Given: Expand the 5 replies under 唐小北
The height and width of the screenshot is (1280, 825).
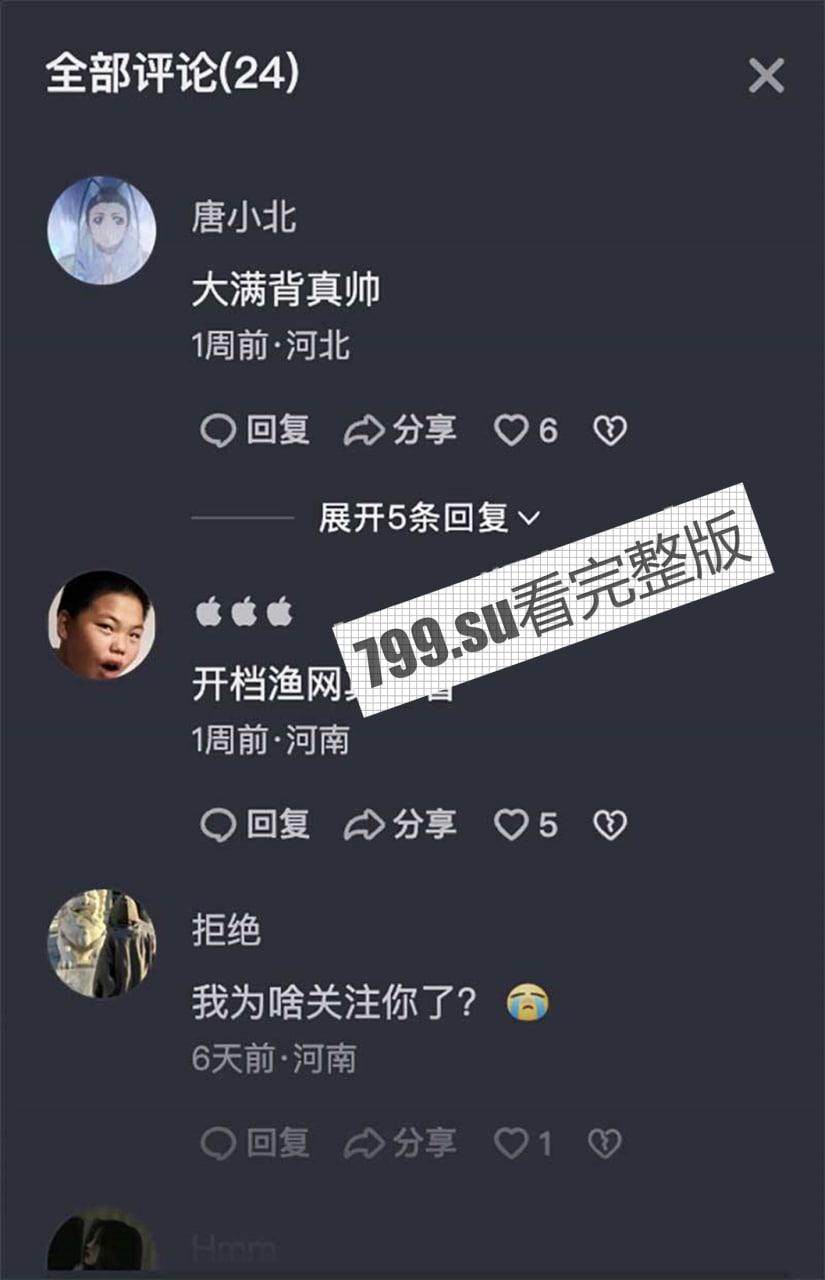Looking at the screenshot, I should coord(428,518).
